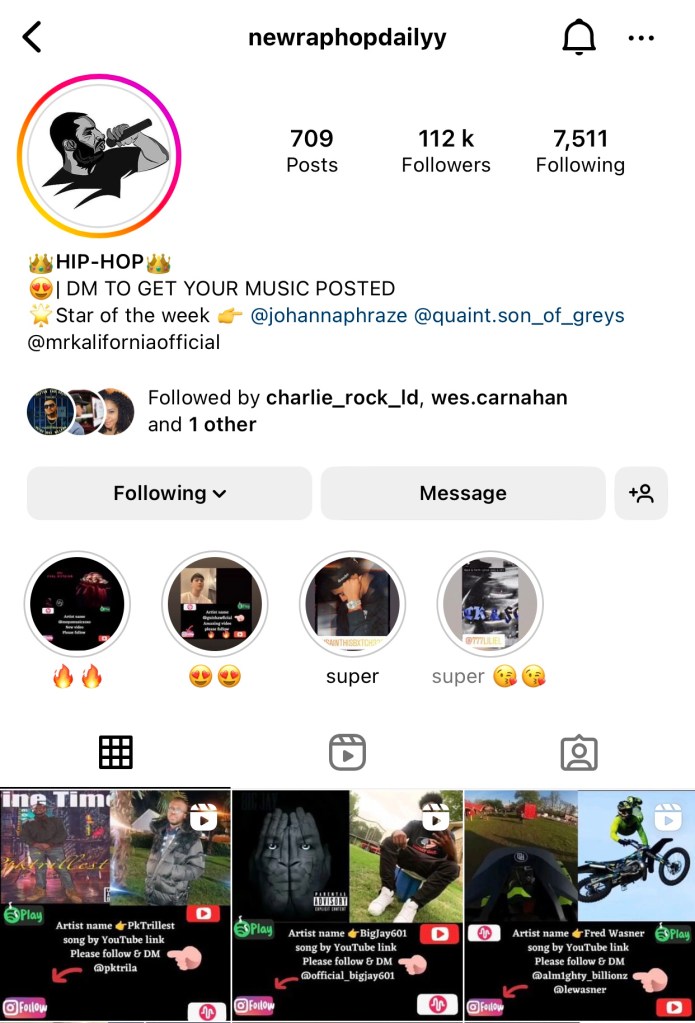View the profile picture story
This screenshot has height=1023, width=695.
tap(99, 156)
